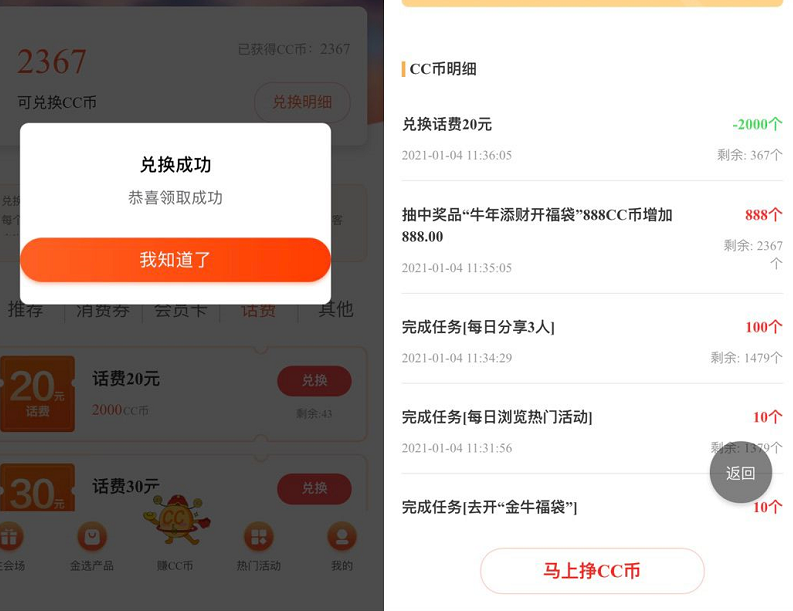Dismiss dialog with 我知道了 button
The width and height of the screenshot is (793, 611).
[x=175, y=260]
